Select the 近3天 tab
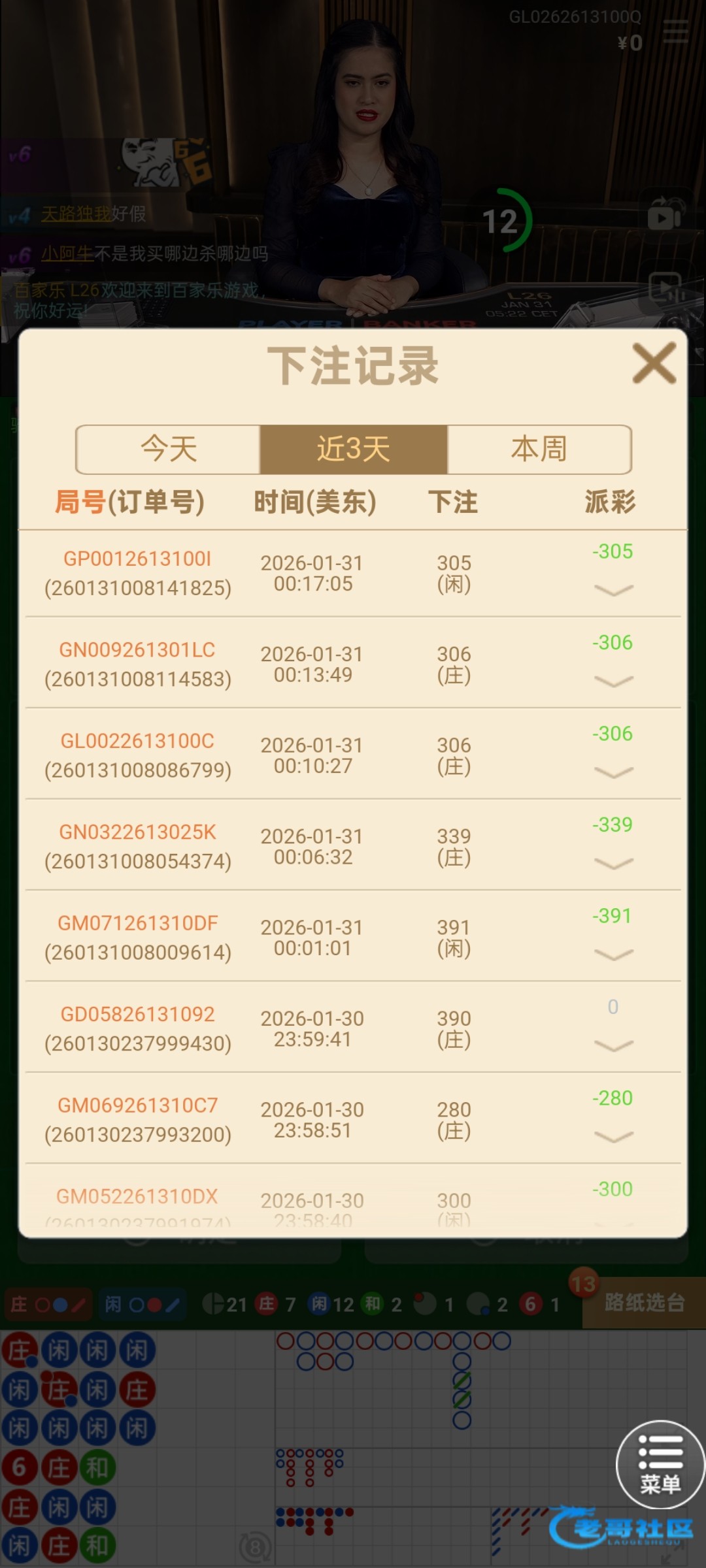The image size is (706, 1568). pos(354,449)
